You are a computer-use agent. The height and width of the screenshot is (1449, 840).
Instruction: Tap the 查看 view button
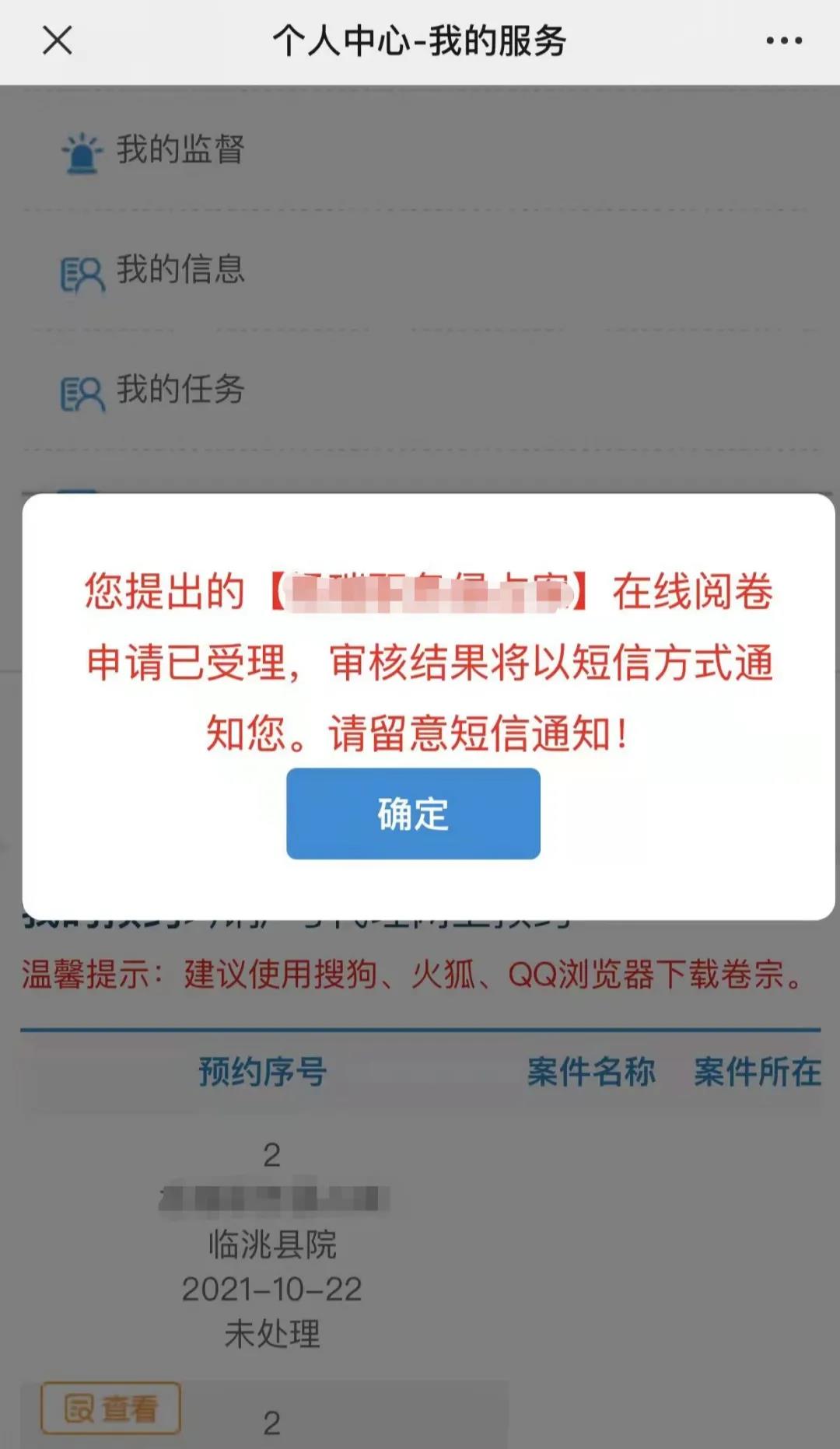pyautogui.click(x=110, y=1408)
